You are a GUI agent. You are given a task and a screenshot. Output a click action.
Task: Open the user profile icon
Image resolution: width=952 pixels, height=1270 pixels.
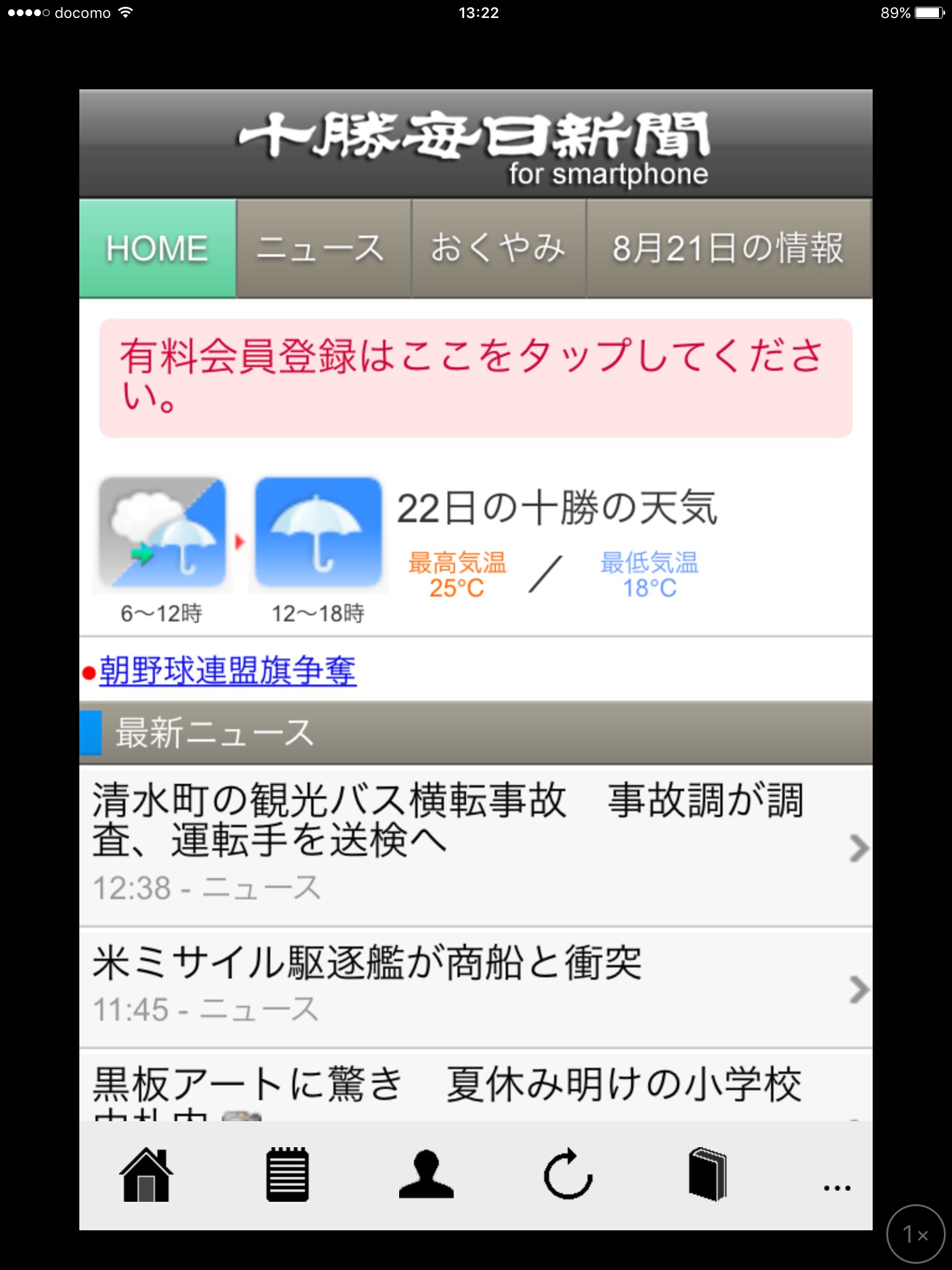tap(426, 1175)
